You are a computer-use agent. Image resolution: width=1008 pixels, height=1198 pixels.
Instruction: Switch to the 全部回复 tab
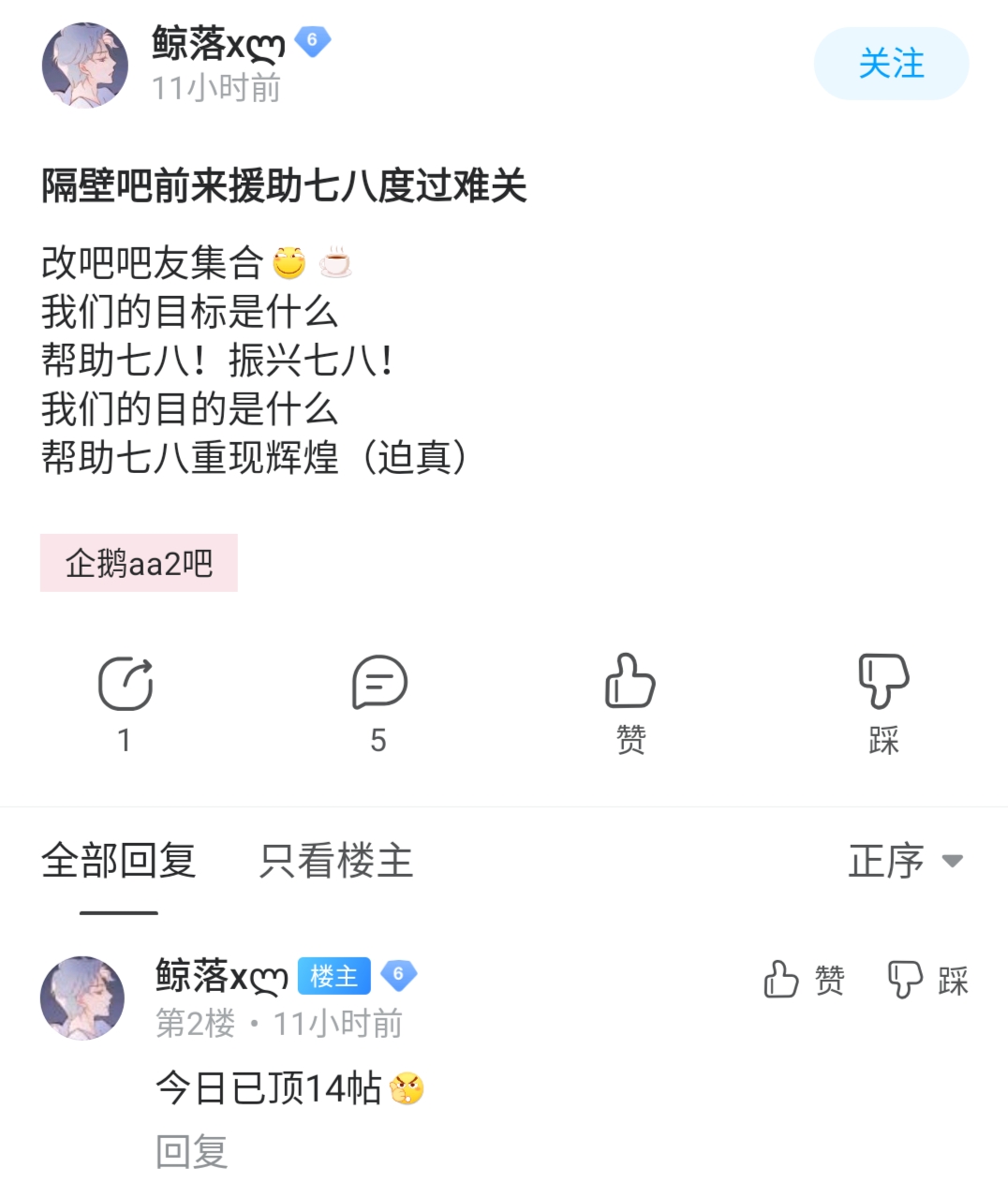pos(119,861)
